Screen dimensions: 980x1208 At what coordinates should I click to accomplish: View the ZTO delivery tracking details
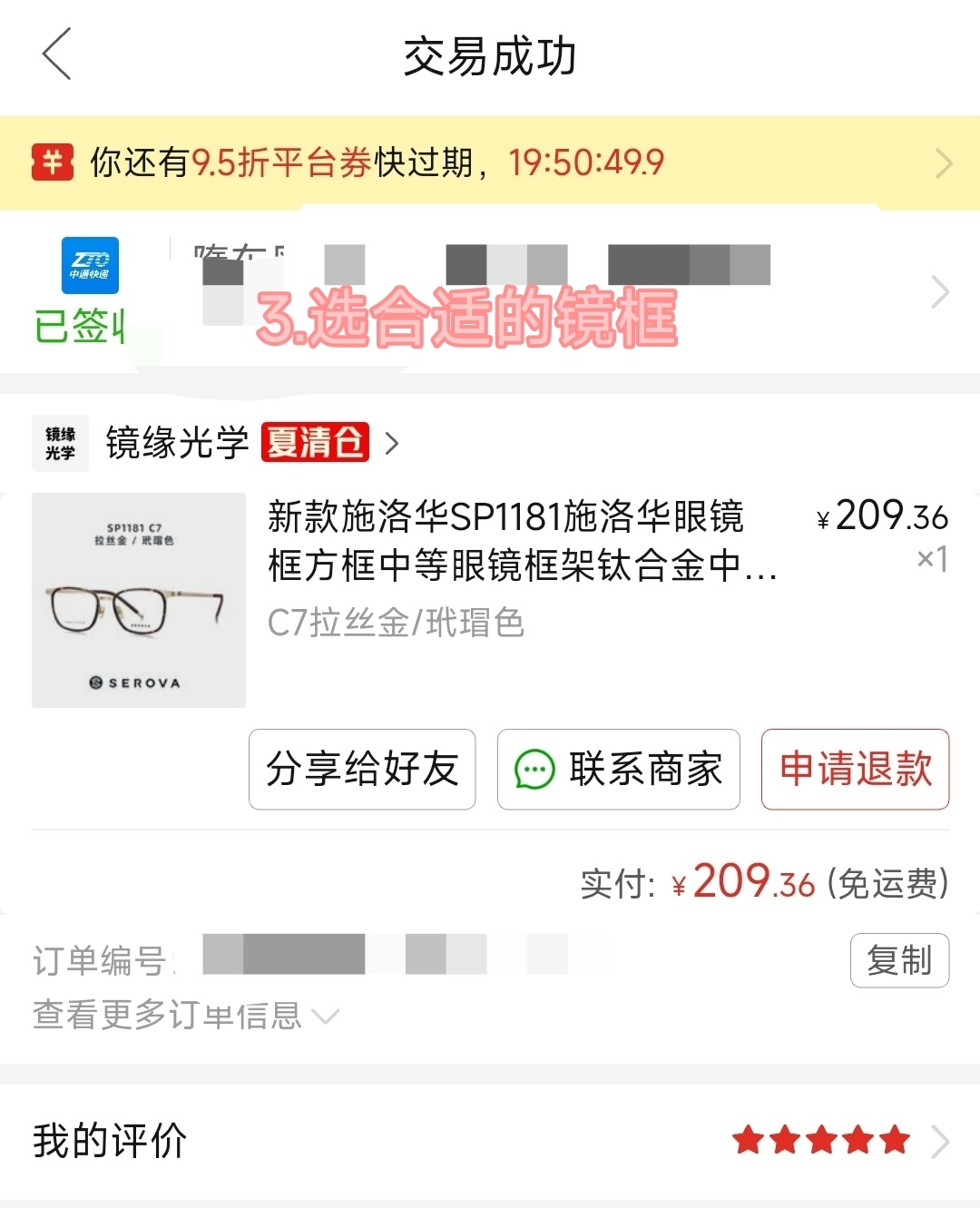(x=490, y=292)
